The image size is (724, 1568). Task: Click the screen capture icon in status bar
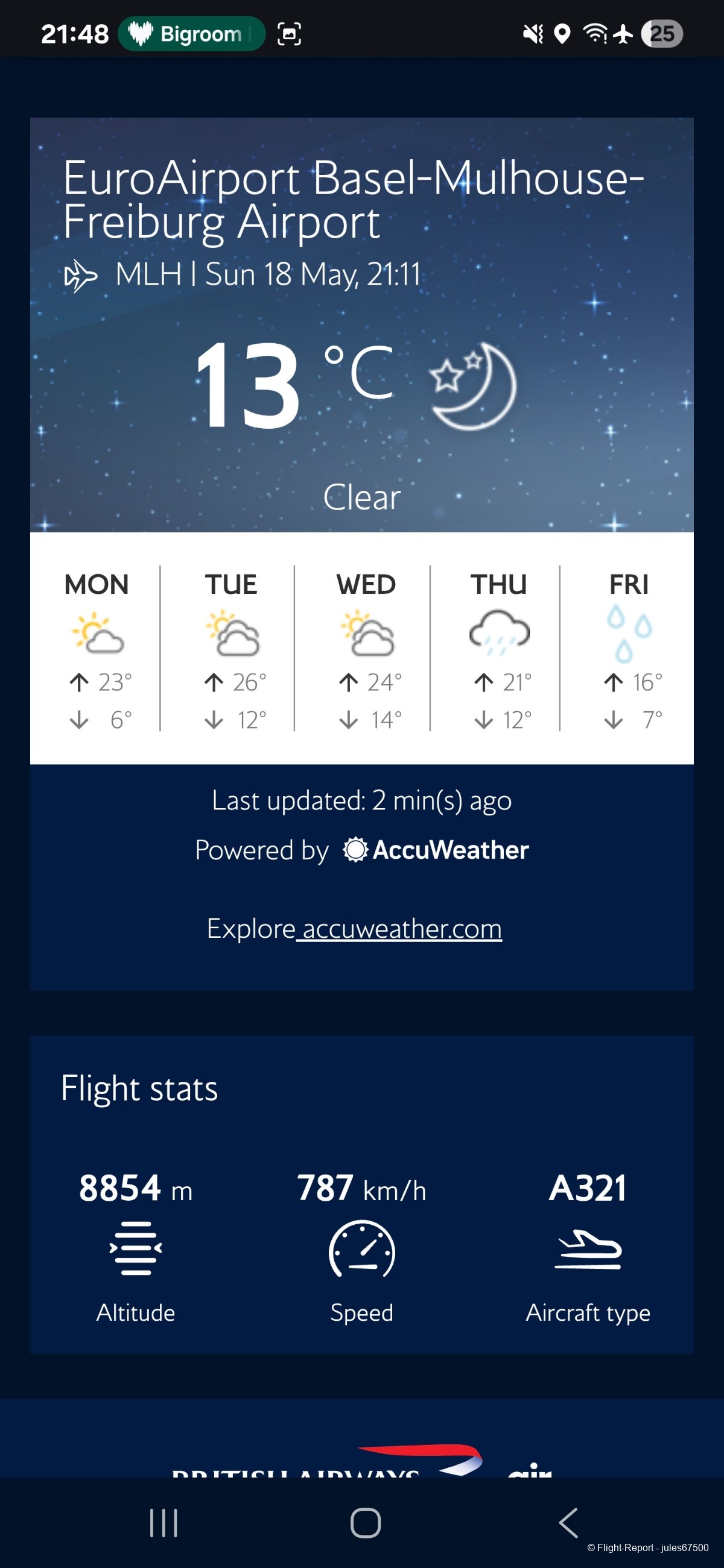(290, 34)
